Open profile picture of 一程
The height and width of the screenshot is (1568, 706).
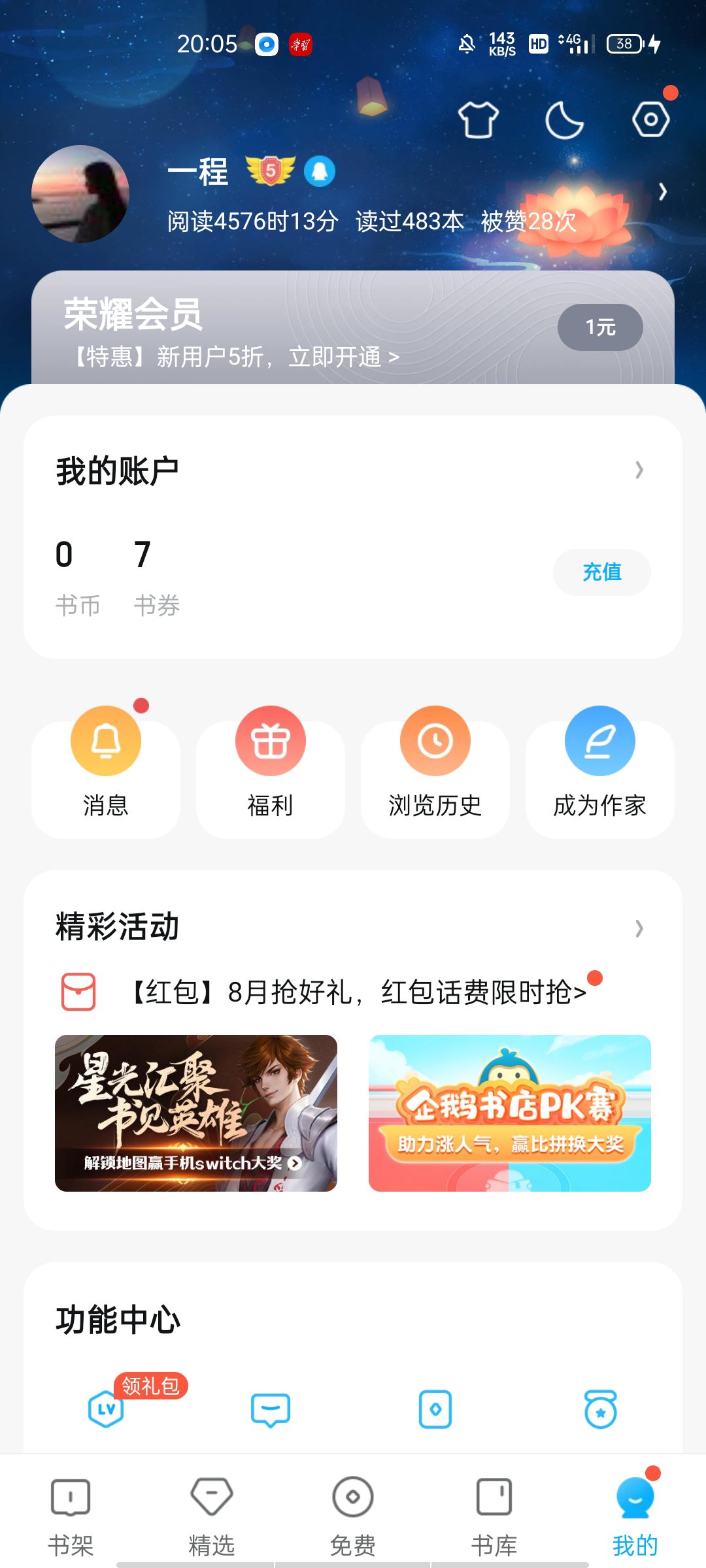(x=80, y=194)
